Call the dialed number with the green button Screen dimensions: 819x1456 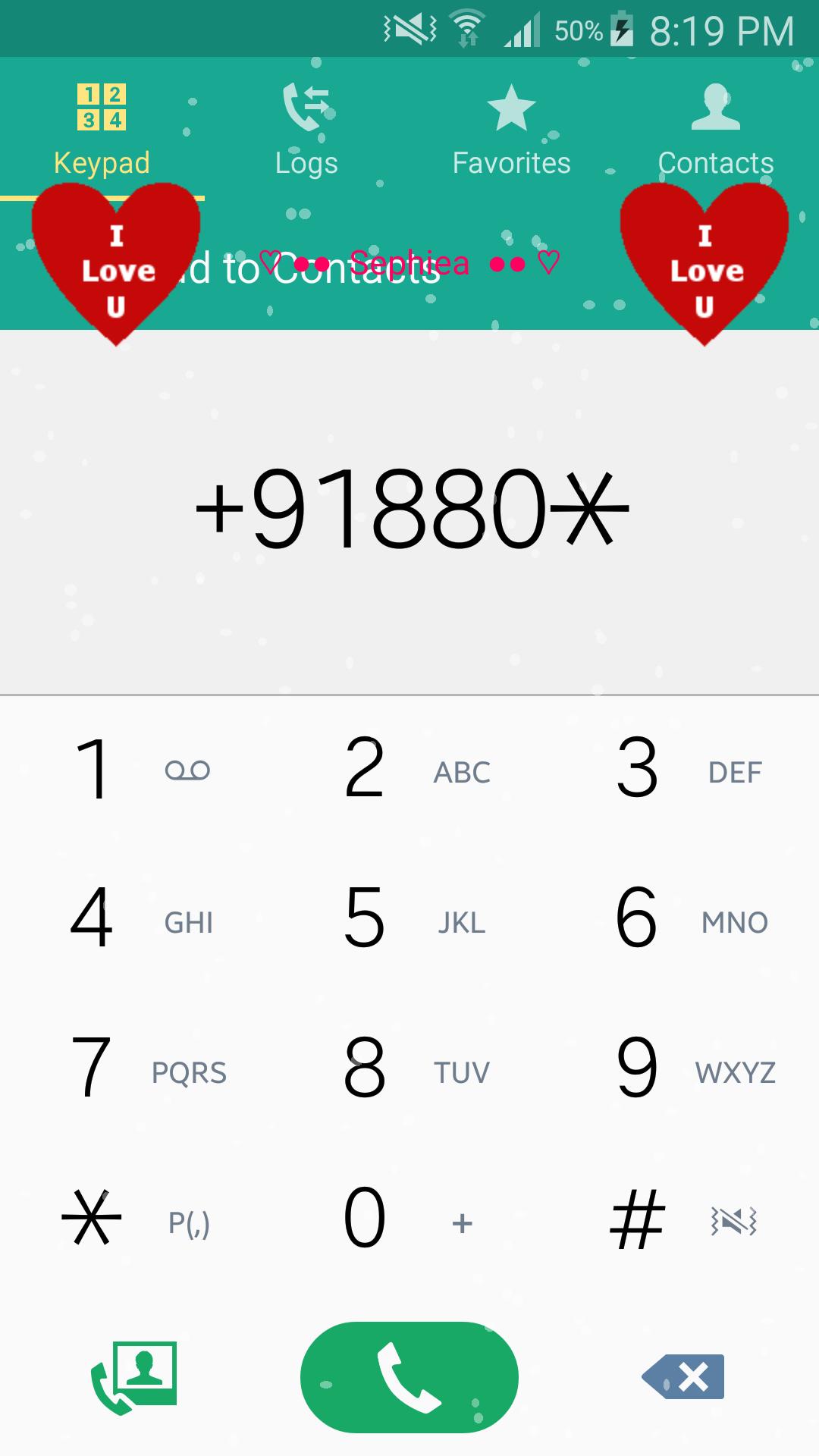409,1376
